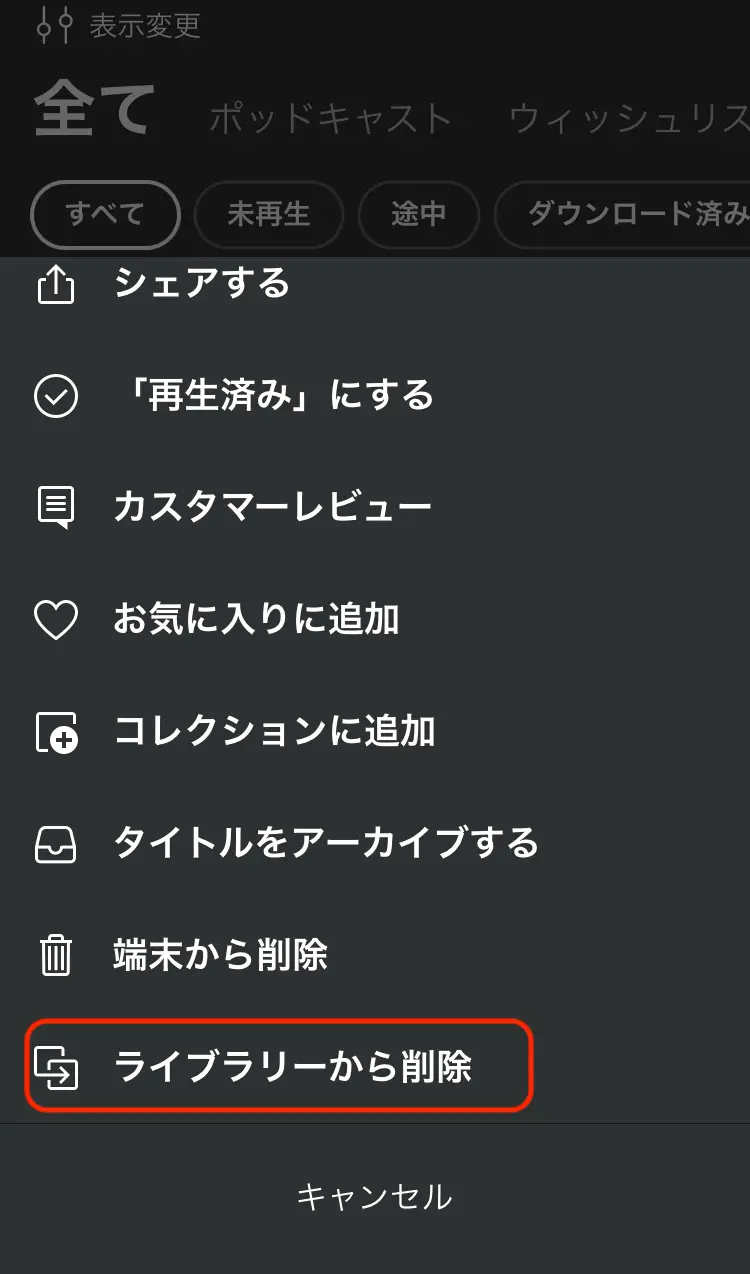Choose お気に入りに追加

(375, 620)
